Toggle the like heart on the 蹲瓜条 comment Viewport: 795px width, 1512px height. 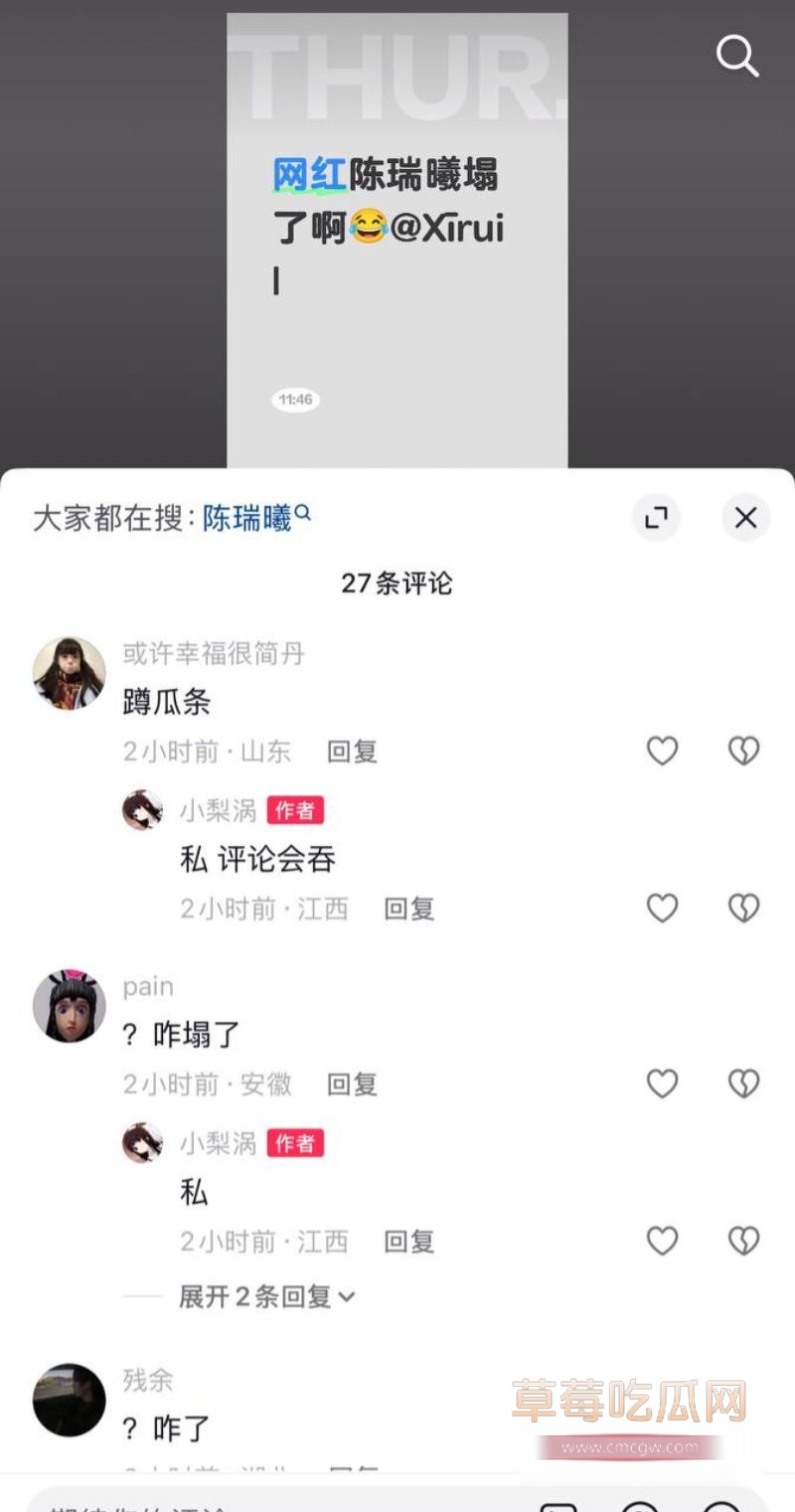click(661, 751)
